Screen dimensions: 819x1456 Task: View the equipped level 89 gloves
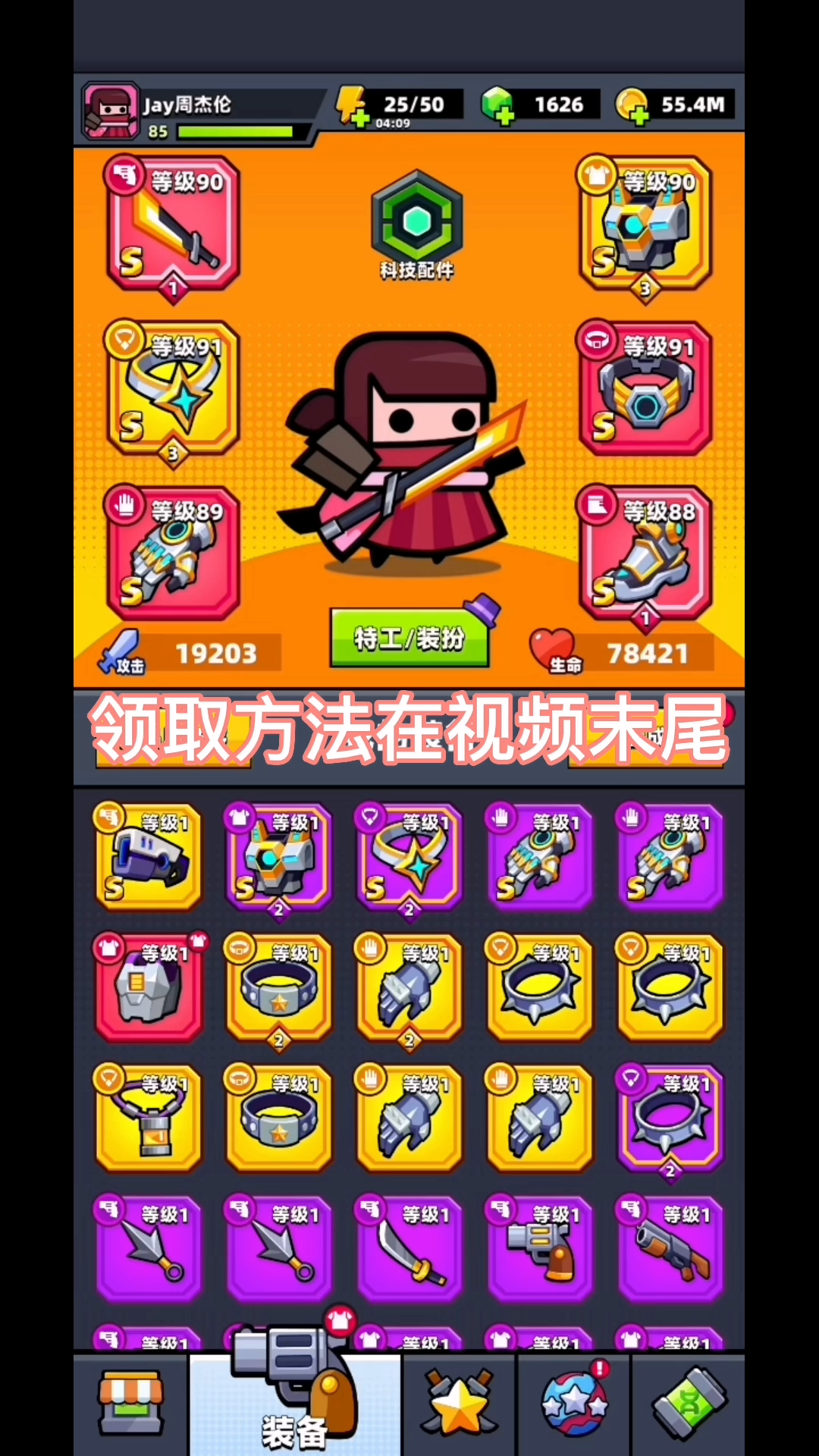pyautogui.click(x=174, y=552)
